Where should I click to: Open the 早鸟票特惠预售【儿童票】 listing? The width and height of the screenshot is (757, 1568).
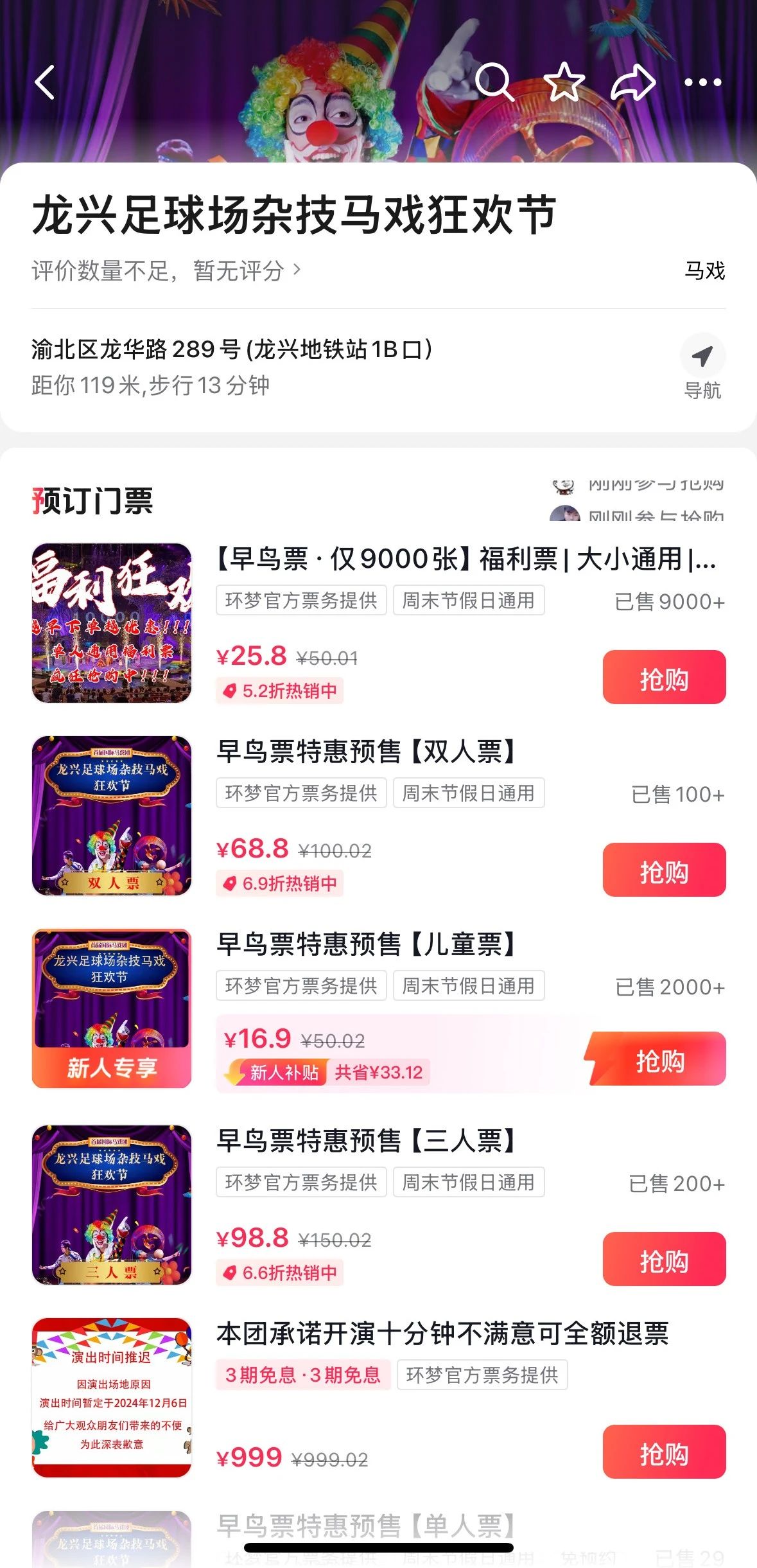(366, 944)
